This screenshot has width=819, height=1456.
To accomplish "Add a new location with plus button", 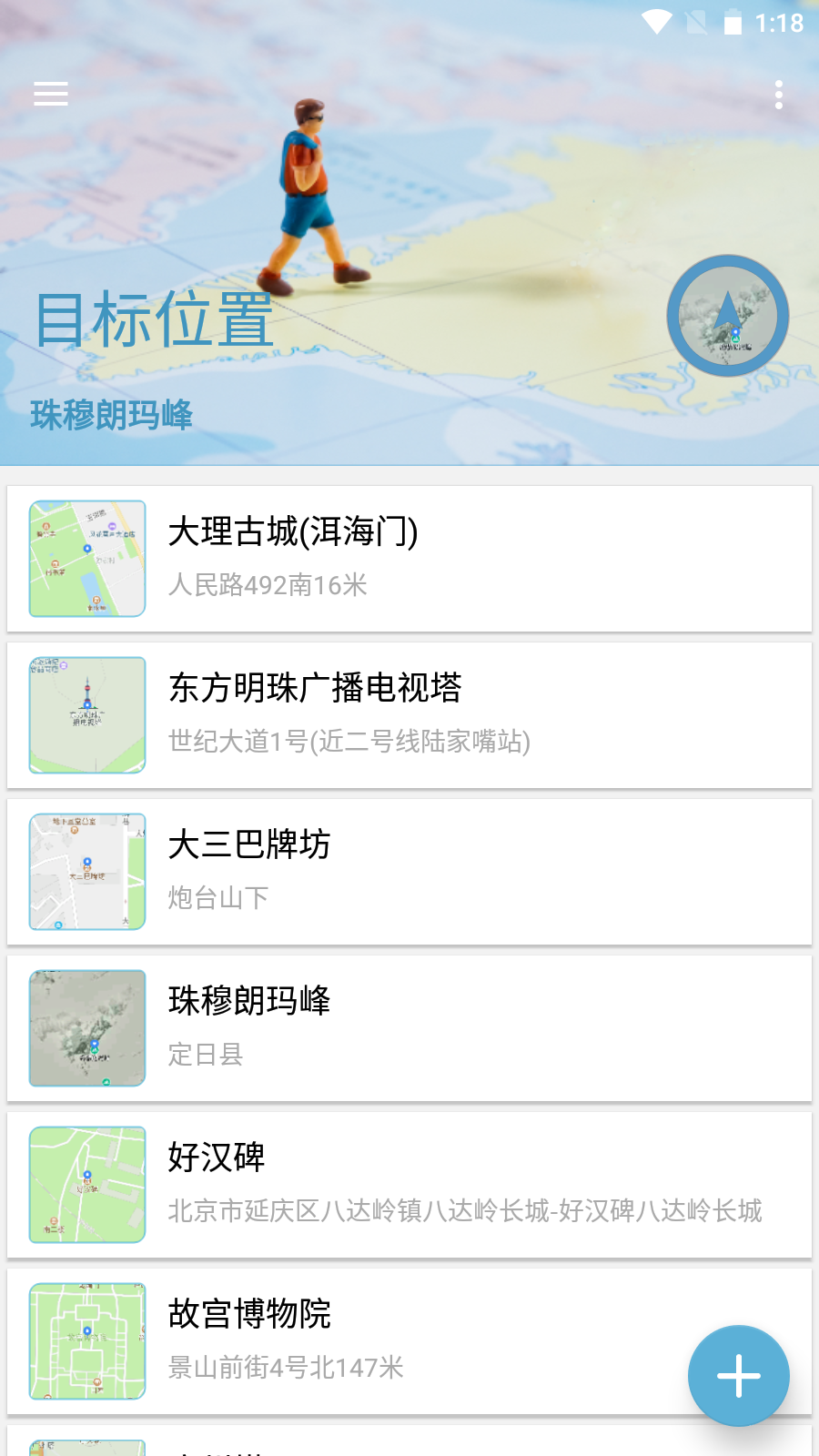I will [x=738, y=1375].
